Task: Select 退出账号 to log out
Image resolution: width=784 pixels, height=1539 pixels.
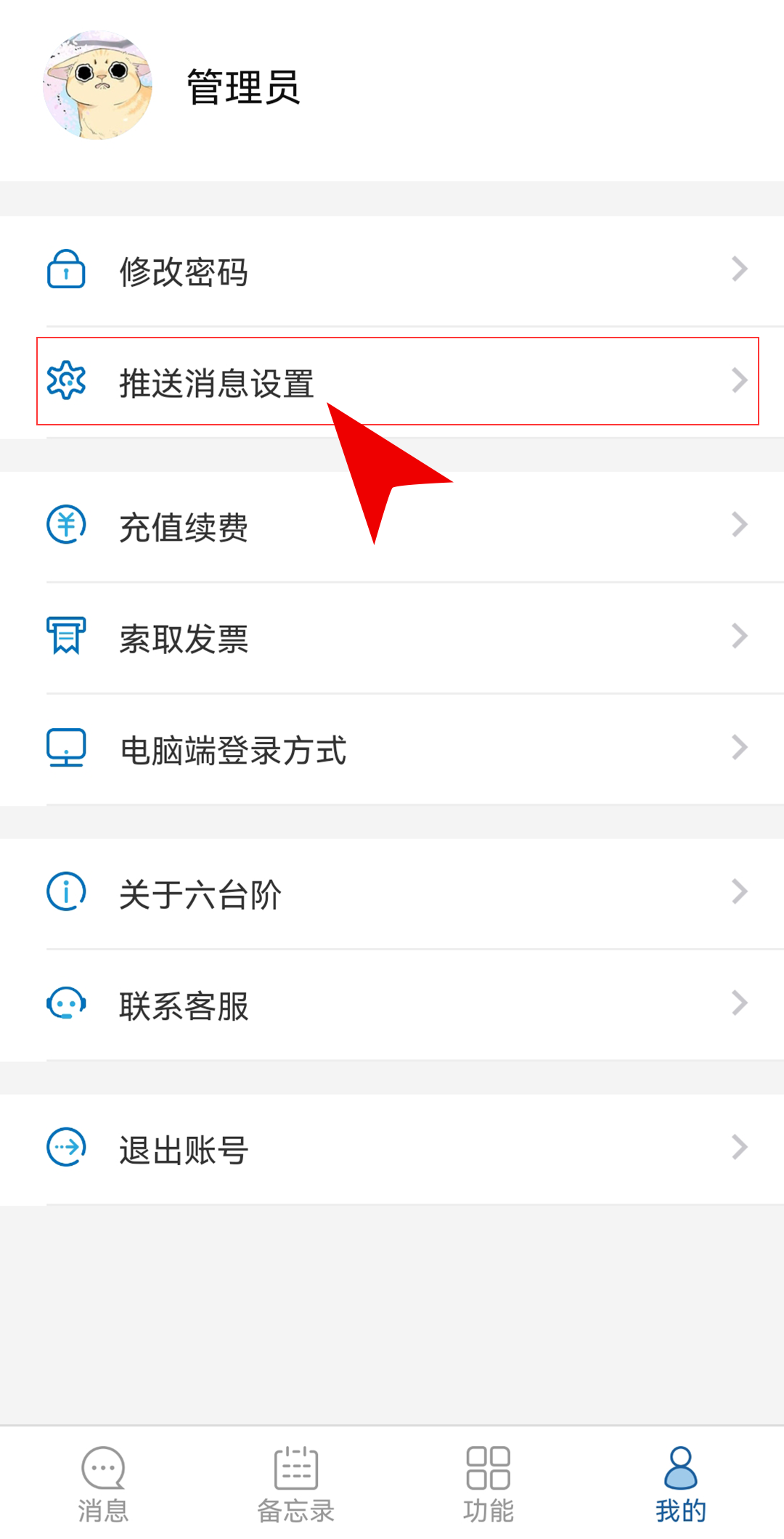Action: tap(392, 1149)
